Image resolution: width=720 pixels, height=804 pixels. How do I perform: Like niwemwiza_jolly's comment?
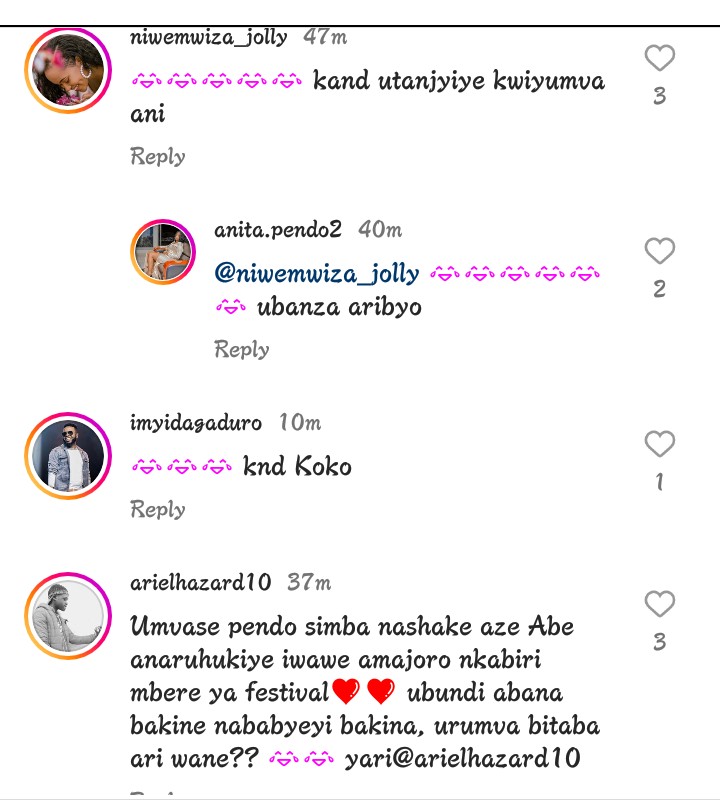(x=659, y=59)
